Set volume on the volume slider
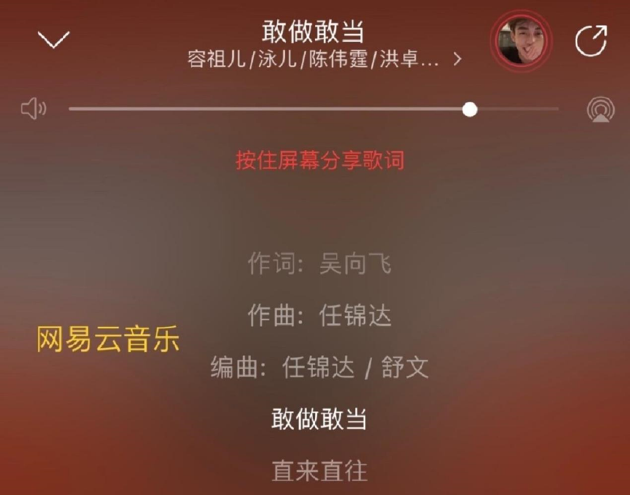The height and width of the screenshot is (495, 630). [470, 109]
